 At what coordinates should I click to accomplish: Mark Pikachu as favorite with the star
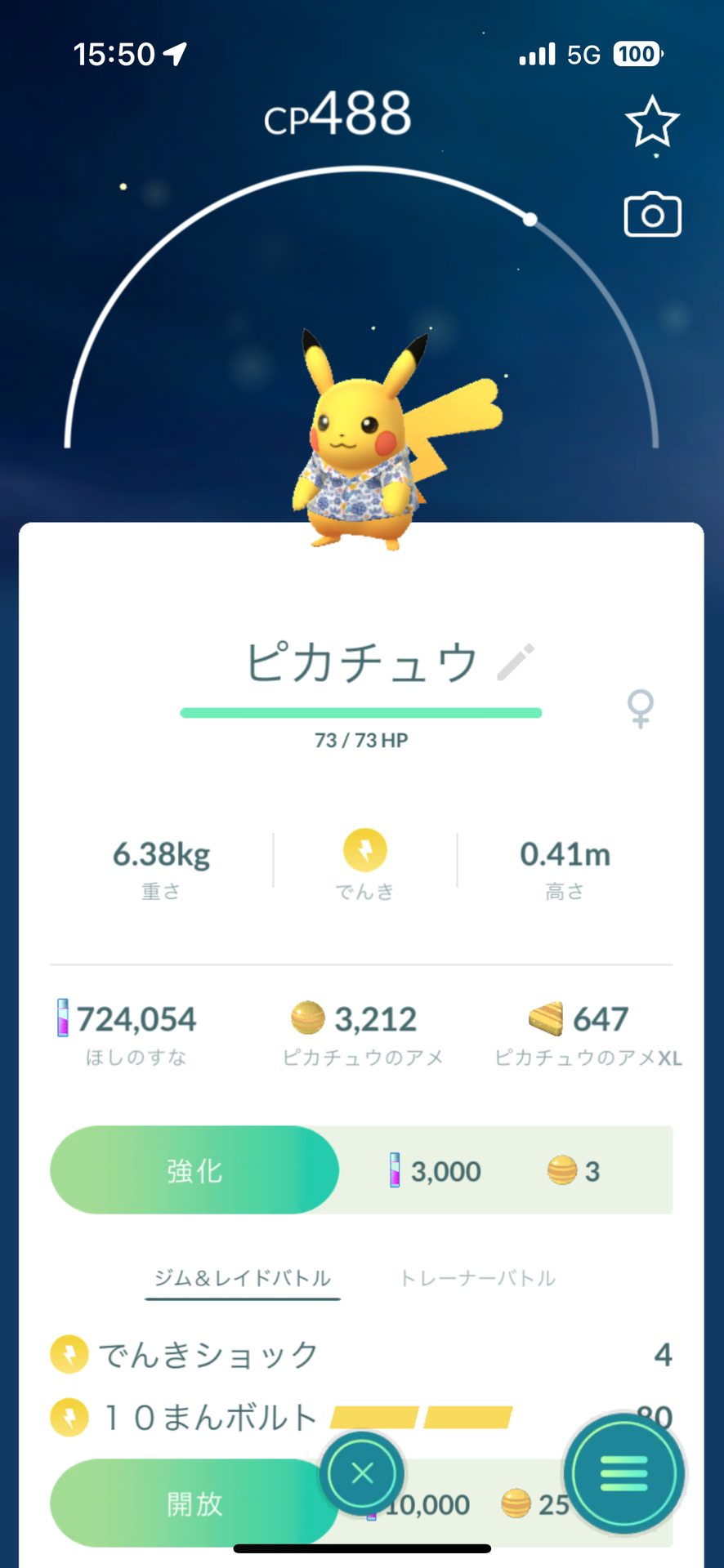pyautogui.click(x=652, y=122)
